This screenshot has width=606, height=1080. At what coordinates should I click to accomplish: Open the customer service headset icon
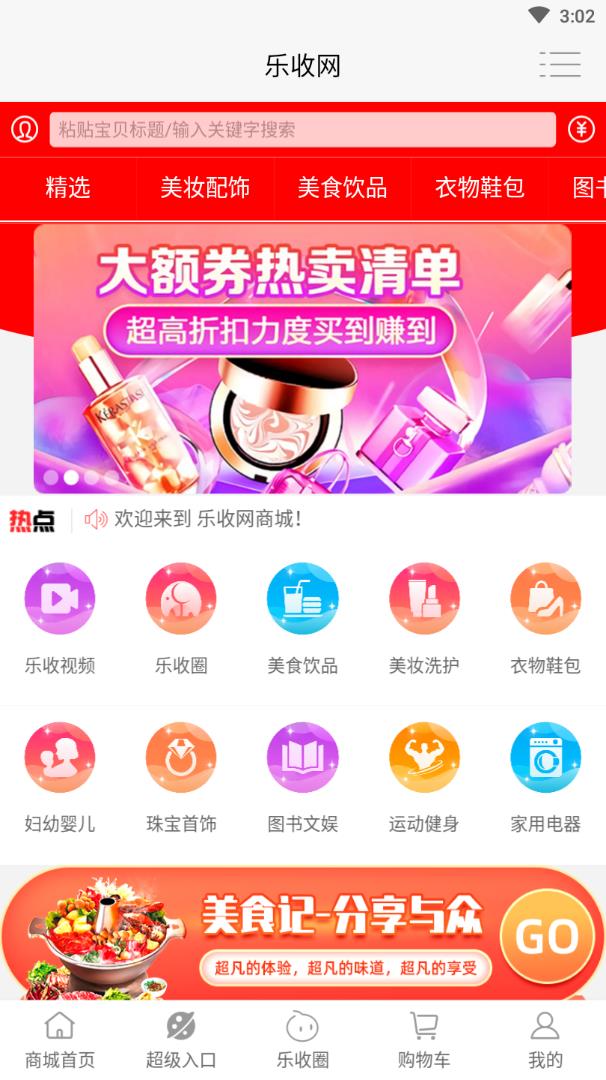pos(24,129)
